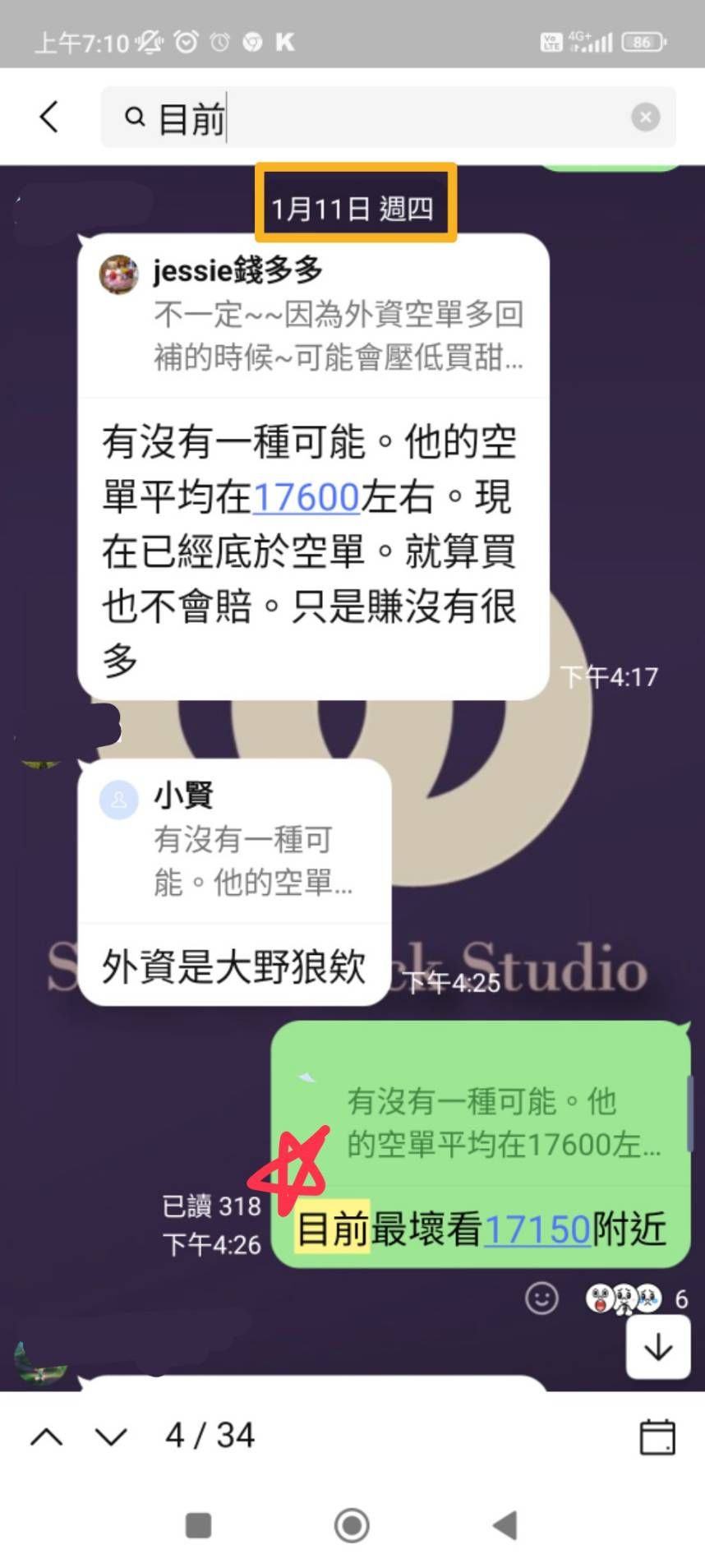The width and height of the screenshot is (705, 1568).
Task: Tap the scroll-to-bottom arrow button
Action: click(x=657, y=1348)
